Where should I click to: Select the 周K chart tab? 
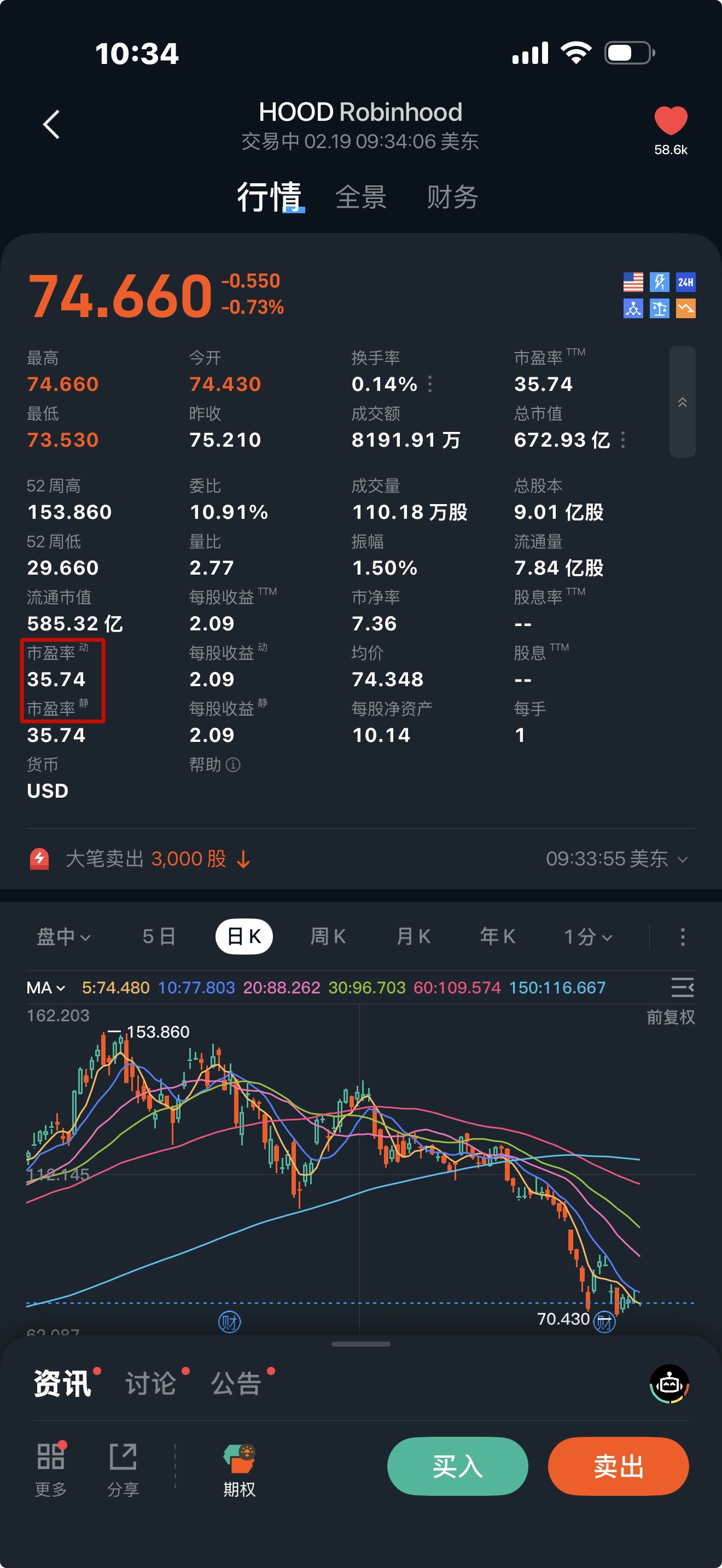(x=328, y=936)
